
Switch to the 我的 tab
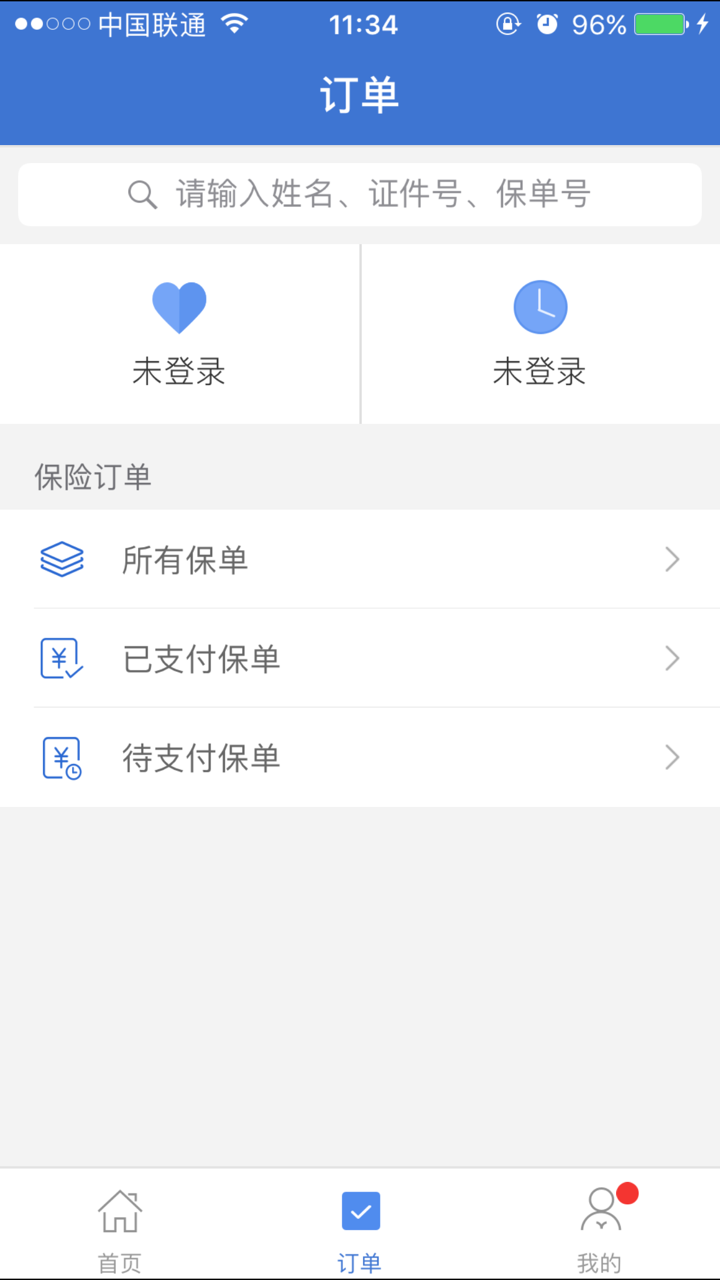point(601,1225)
